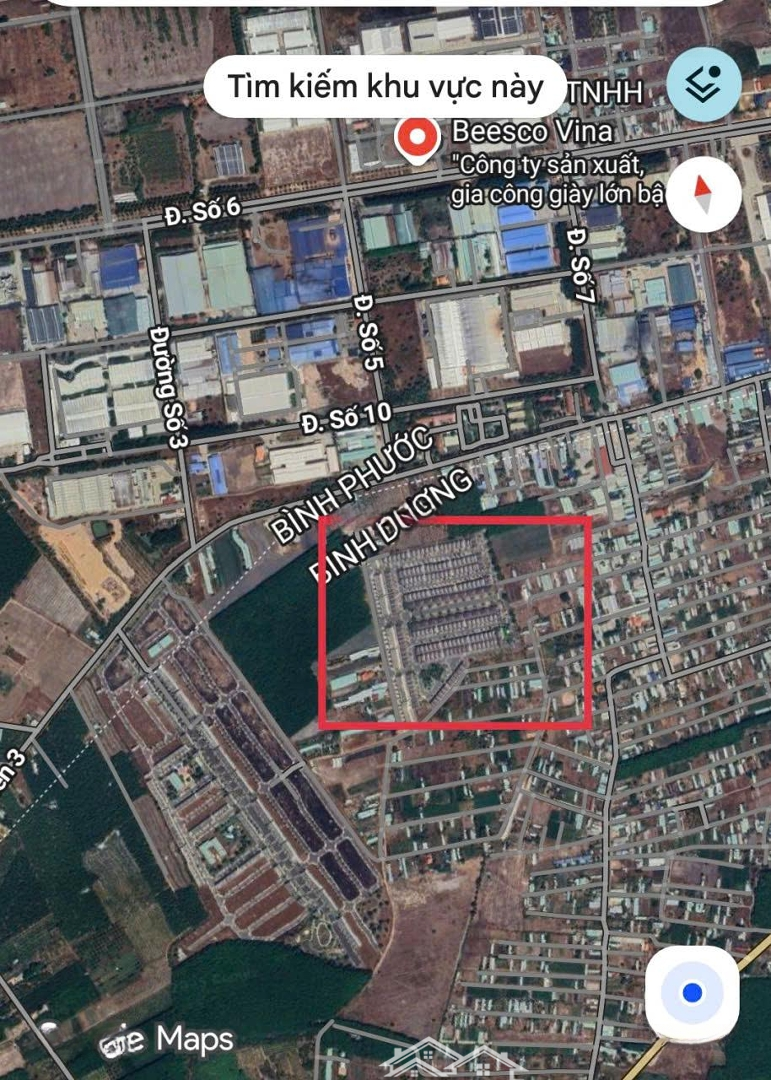This screenshot has height=1080, width=771.
Task: Center the map on my location
Action: click(x=692, y=993)
